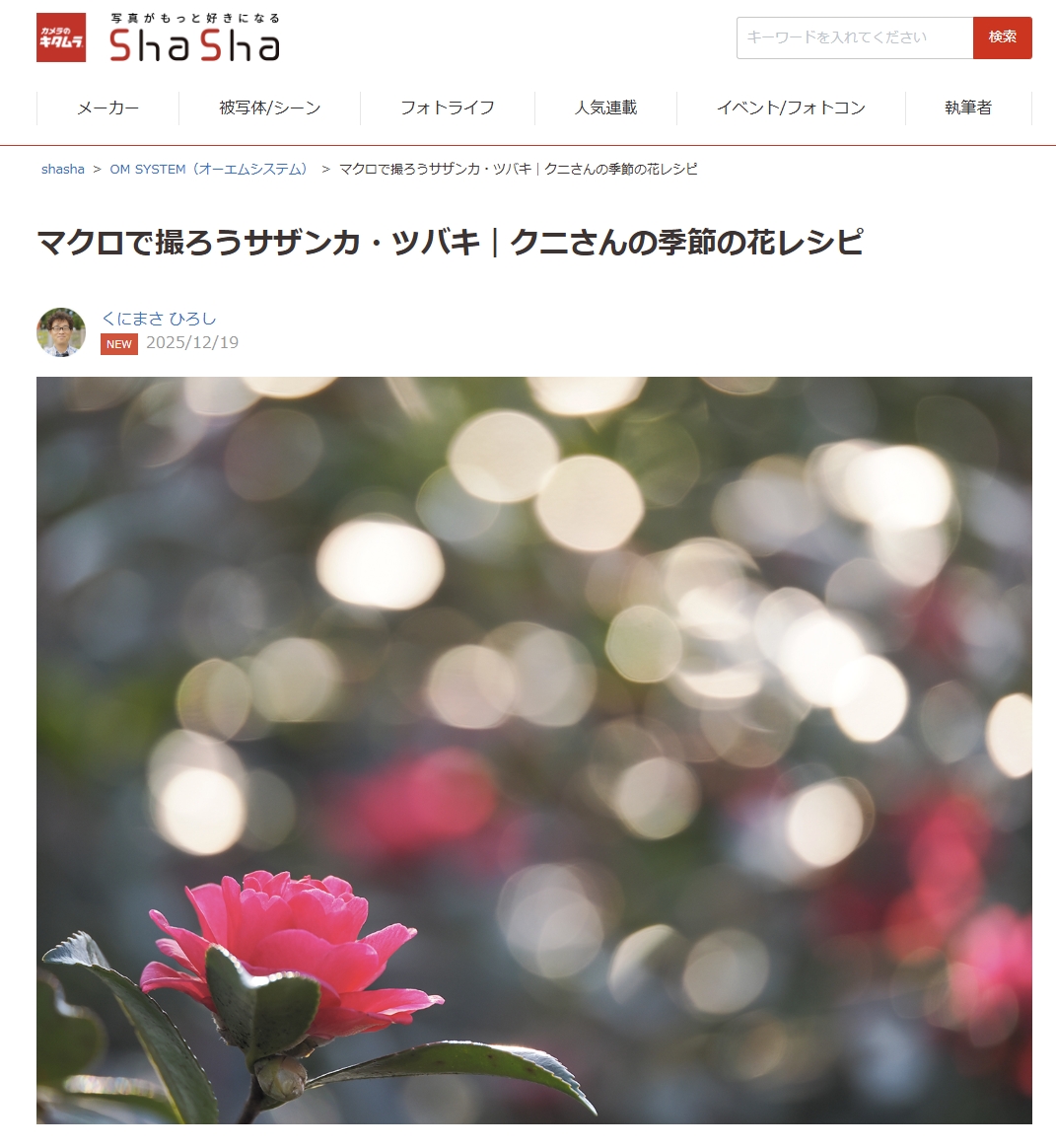Viewport: 1056px width, 1148px height.
Task: Open the 執筆者 authors page
Action: point(967,108)
